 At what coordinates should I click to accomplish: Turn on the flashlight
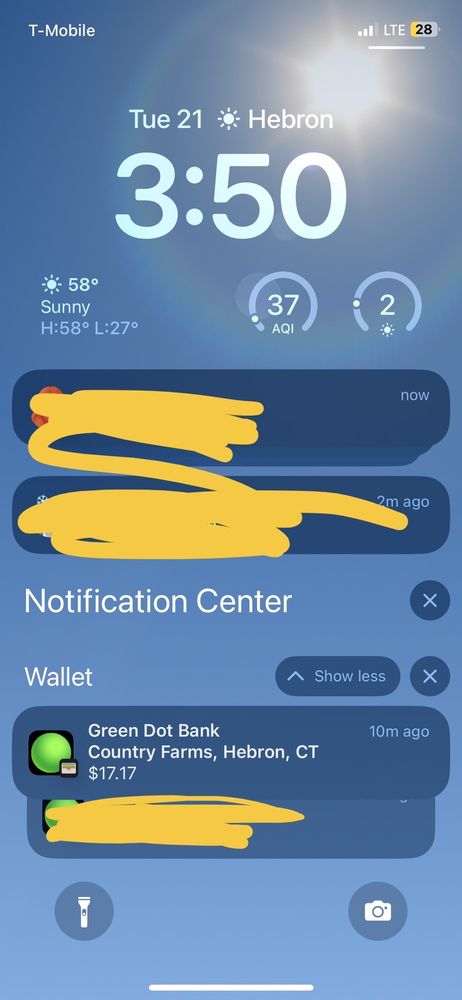click(x=84, y=911)
